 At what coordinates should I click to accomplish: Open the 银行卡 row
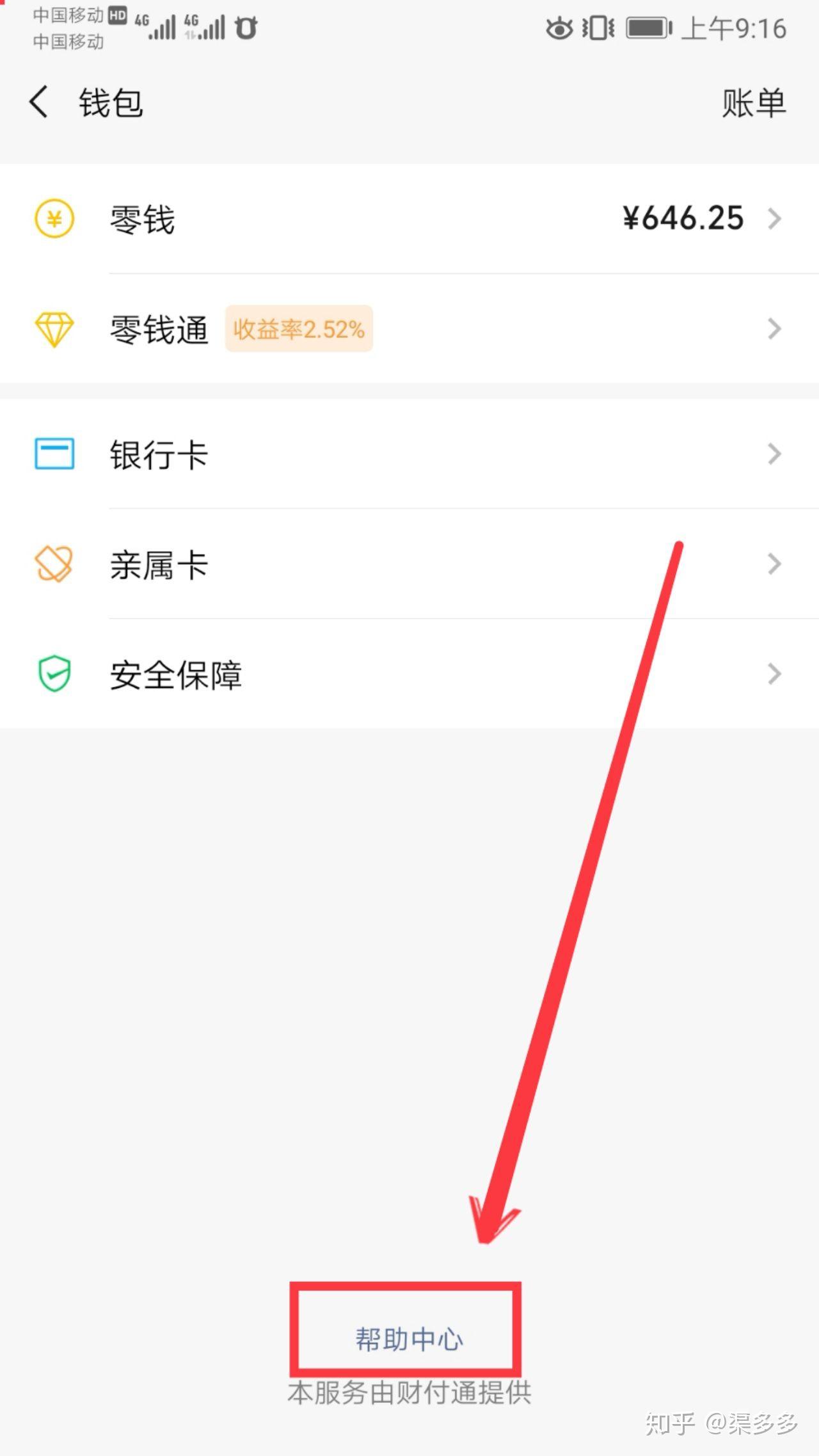pyautogui.click(x=409, y=454)
